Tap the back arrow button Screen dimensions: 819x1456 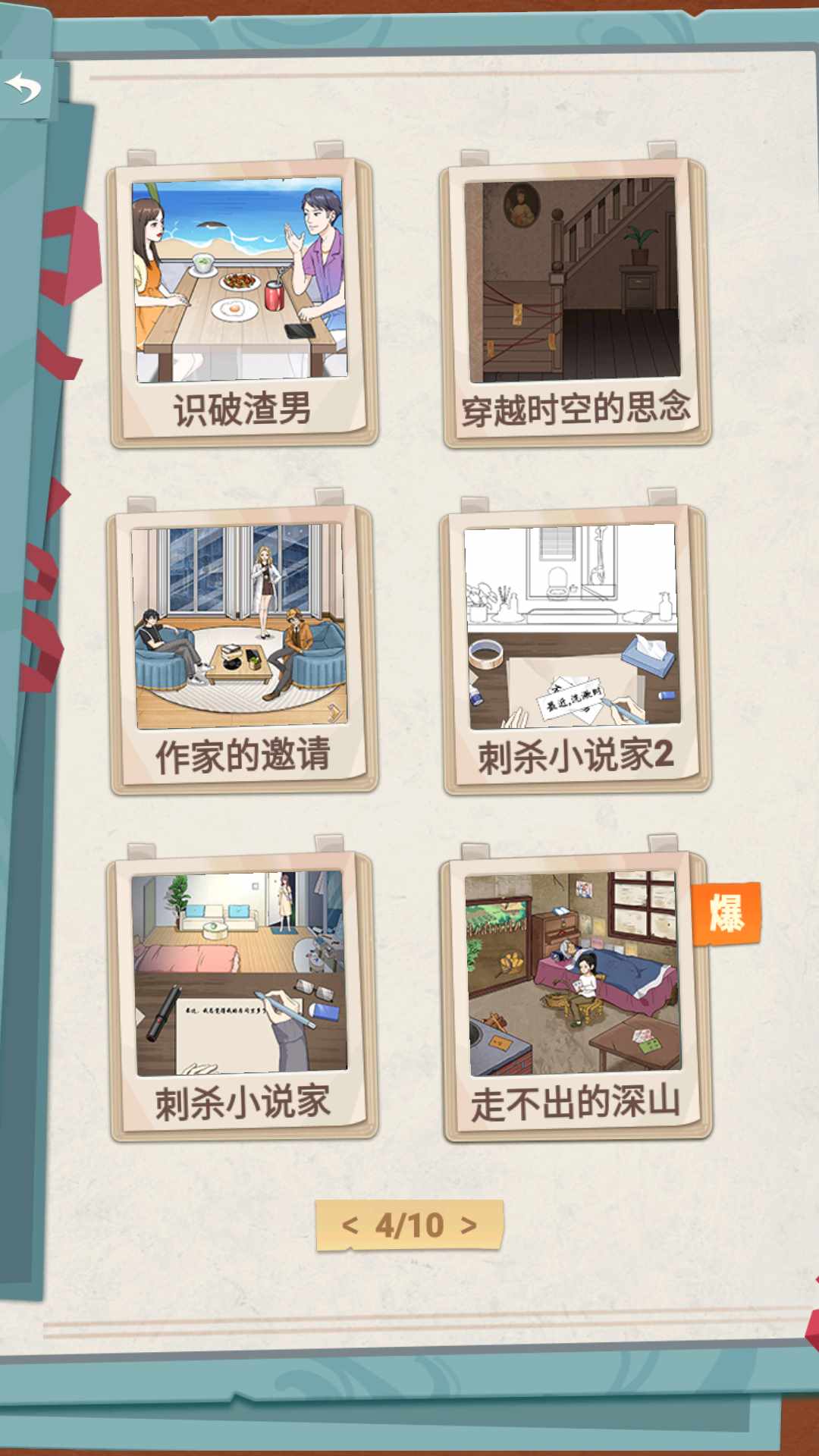click(x=24, y=89)
